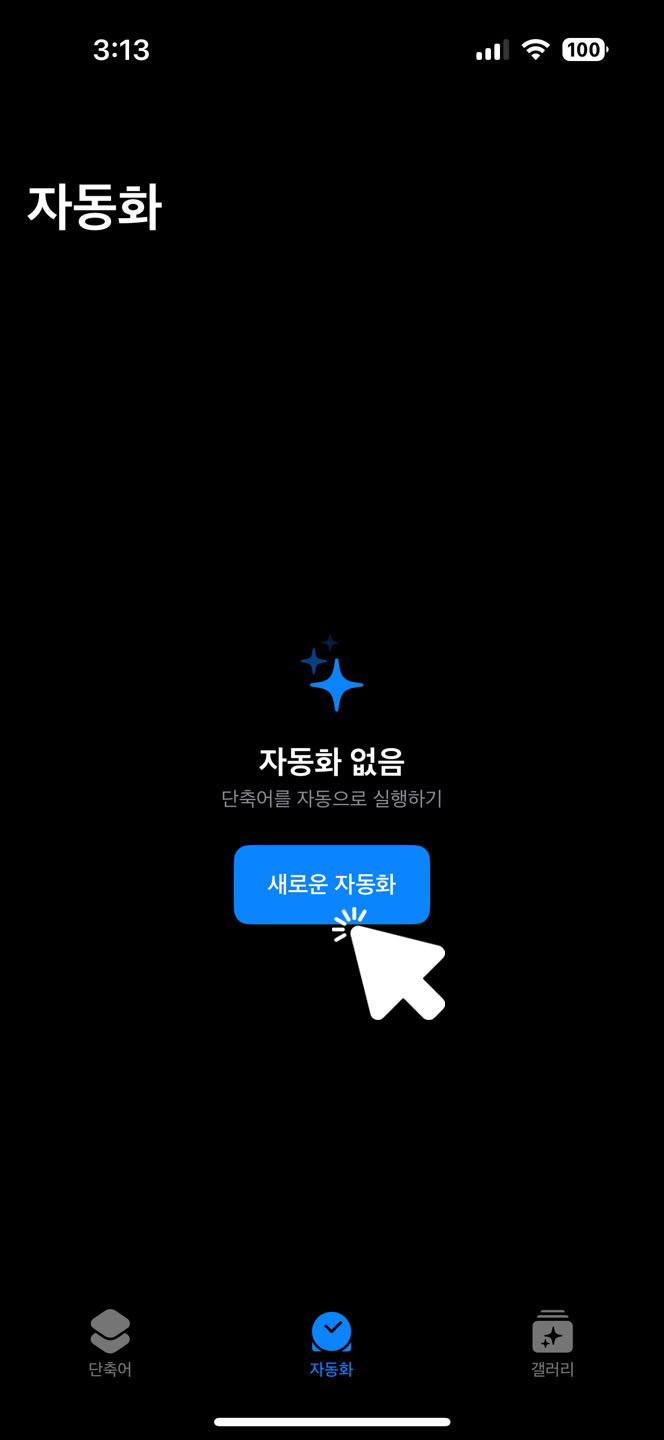
Task: Open the 갤러리 tab
Action: coord(552,1343)
